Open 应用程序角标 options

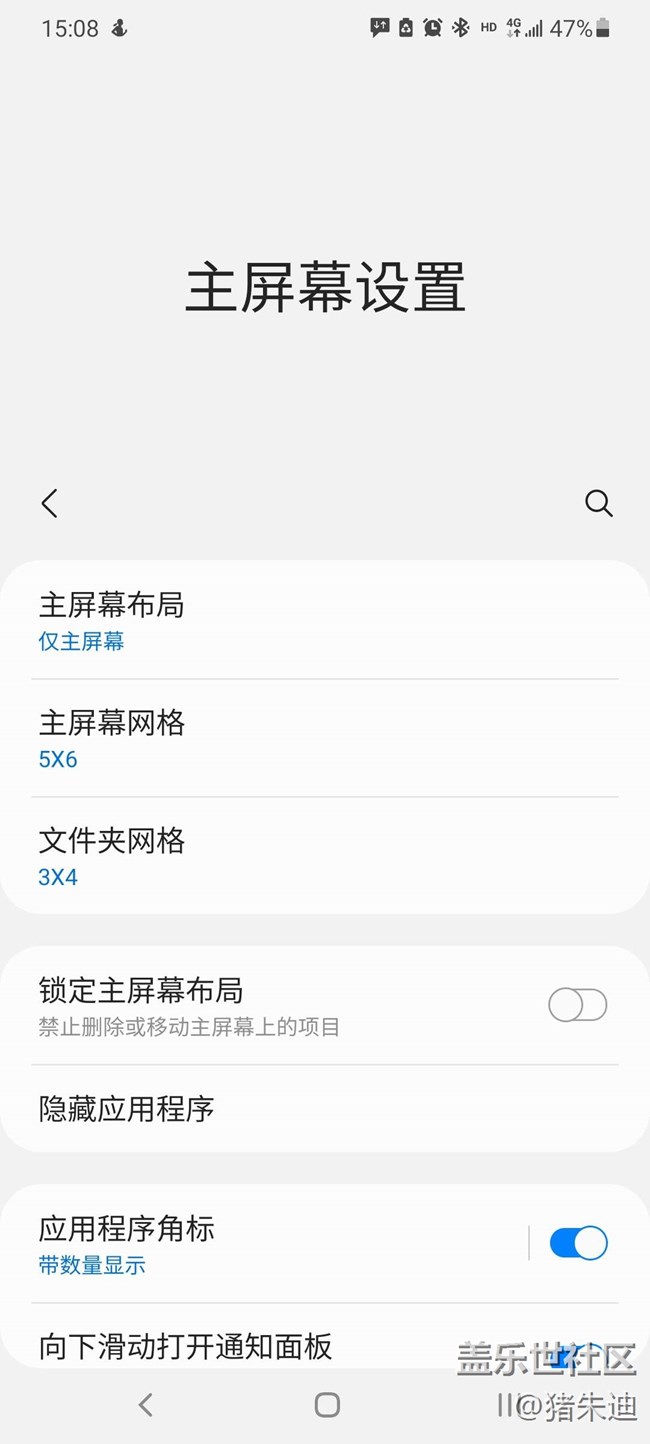(265, 1244)
